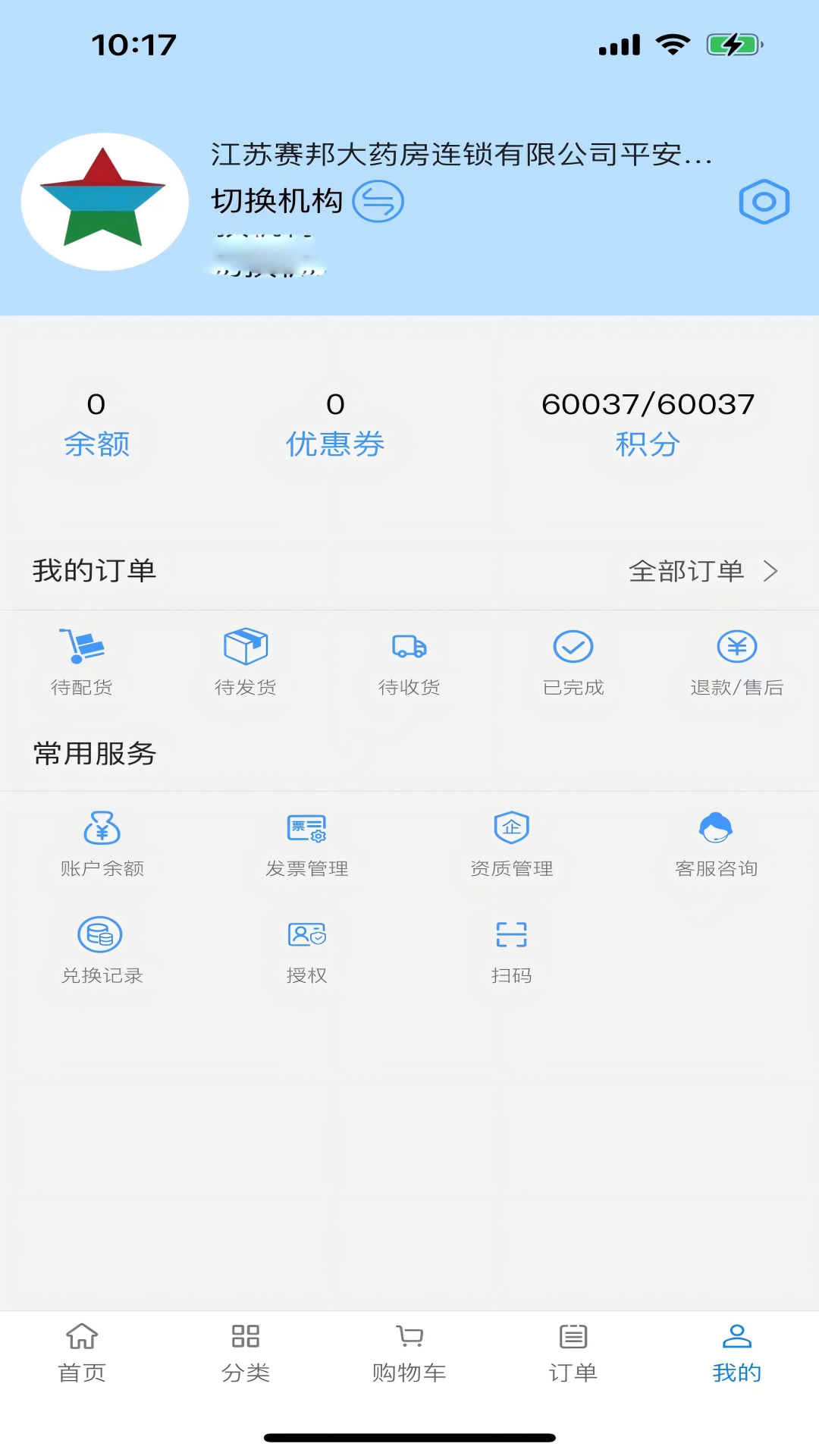View balance via the 余额 link
This screenshot has height=1456, width=819.
(x=96, y=446)
